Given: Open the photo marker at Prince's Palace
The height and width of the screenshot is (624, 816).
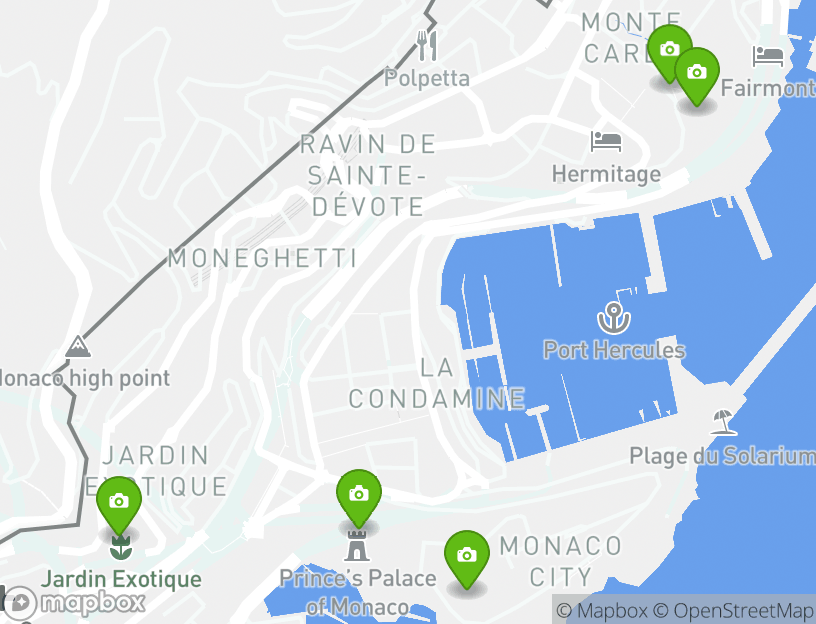Looking at the screenshot, I should [x=358, y=493].
